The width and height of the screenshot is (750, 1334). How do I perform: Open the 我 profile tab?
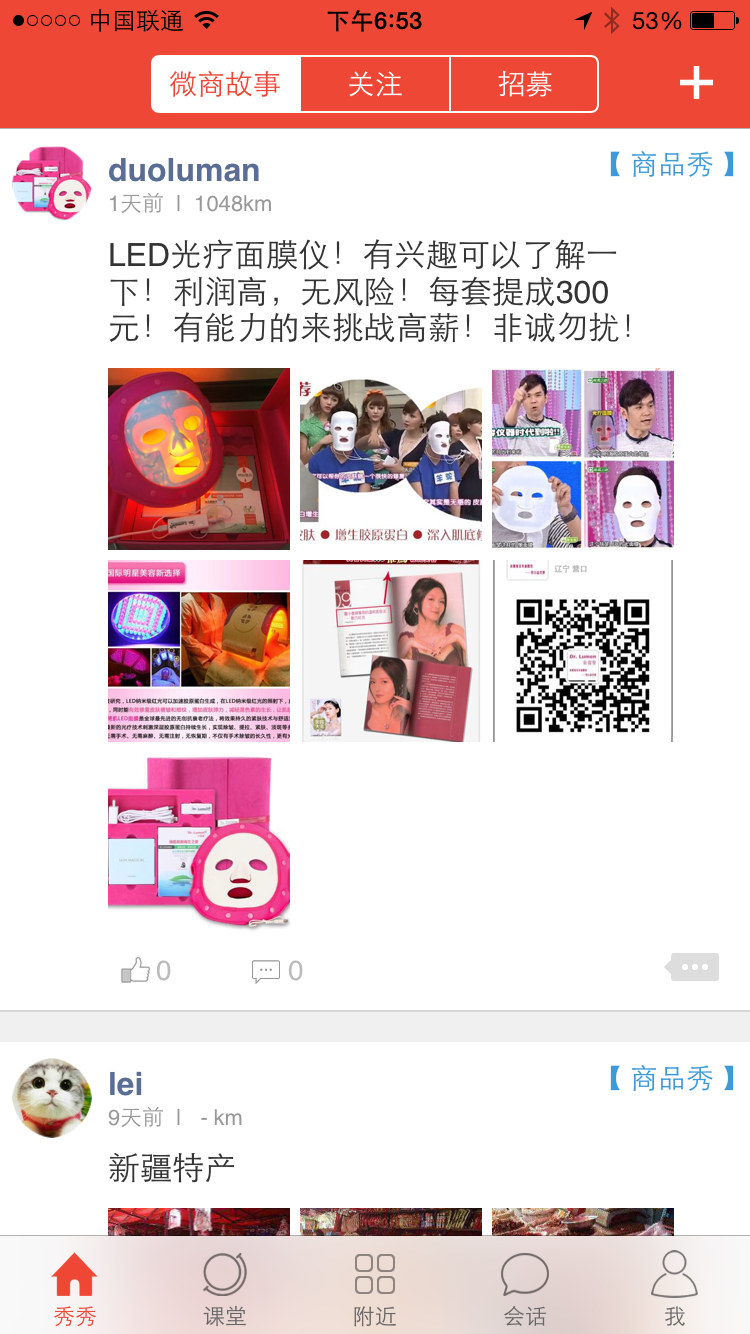(x=675, y=1290)
